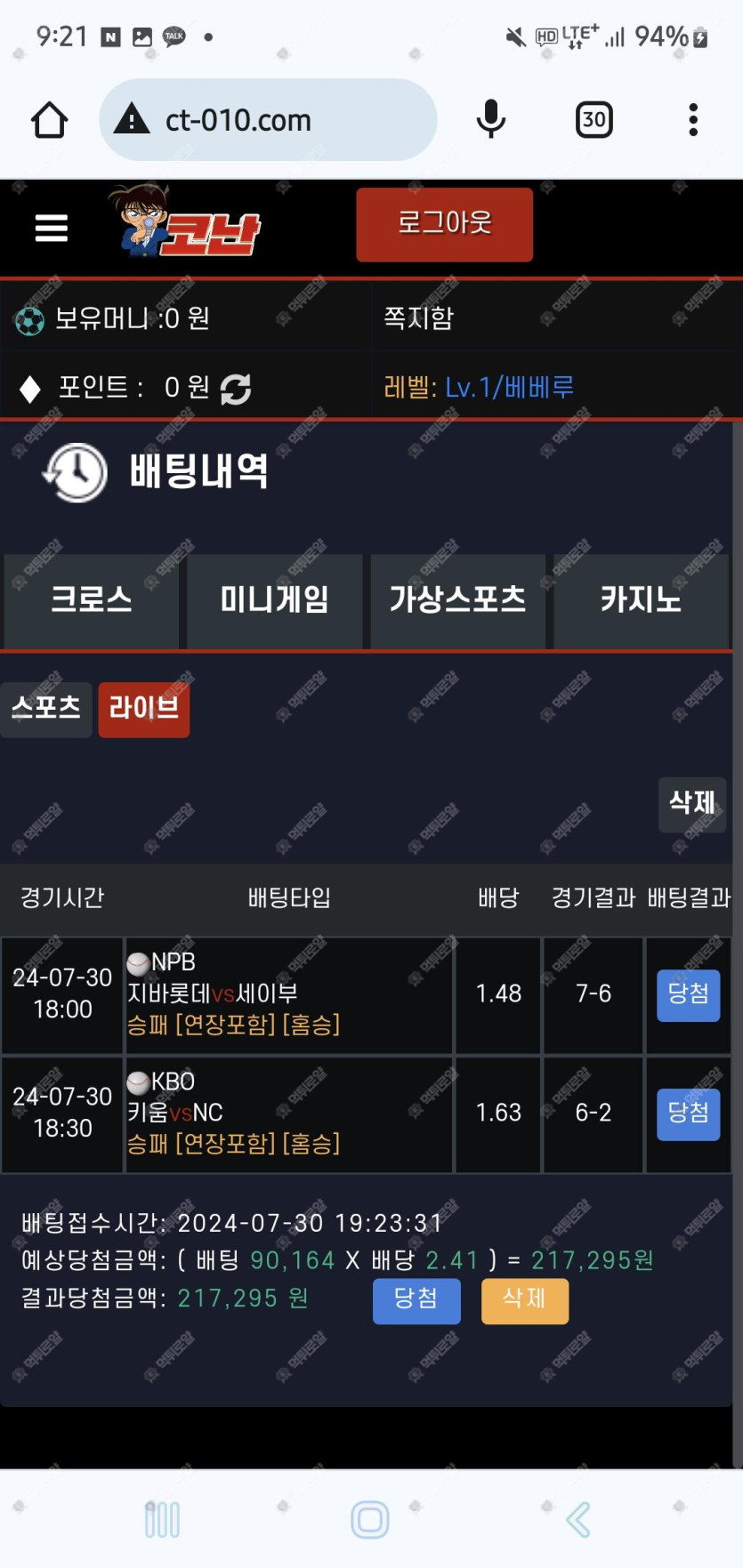Start voice search with microphone

click(x=490, y=120)
